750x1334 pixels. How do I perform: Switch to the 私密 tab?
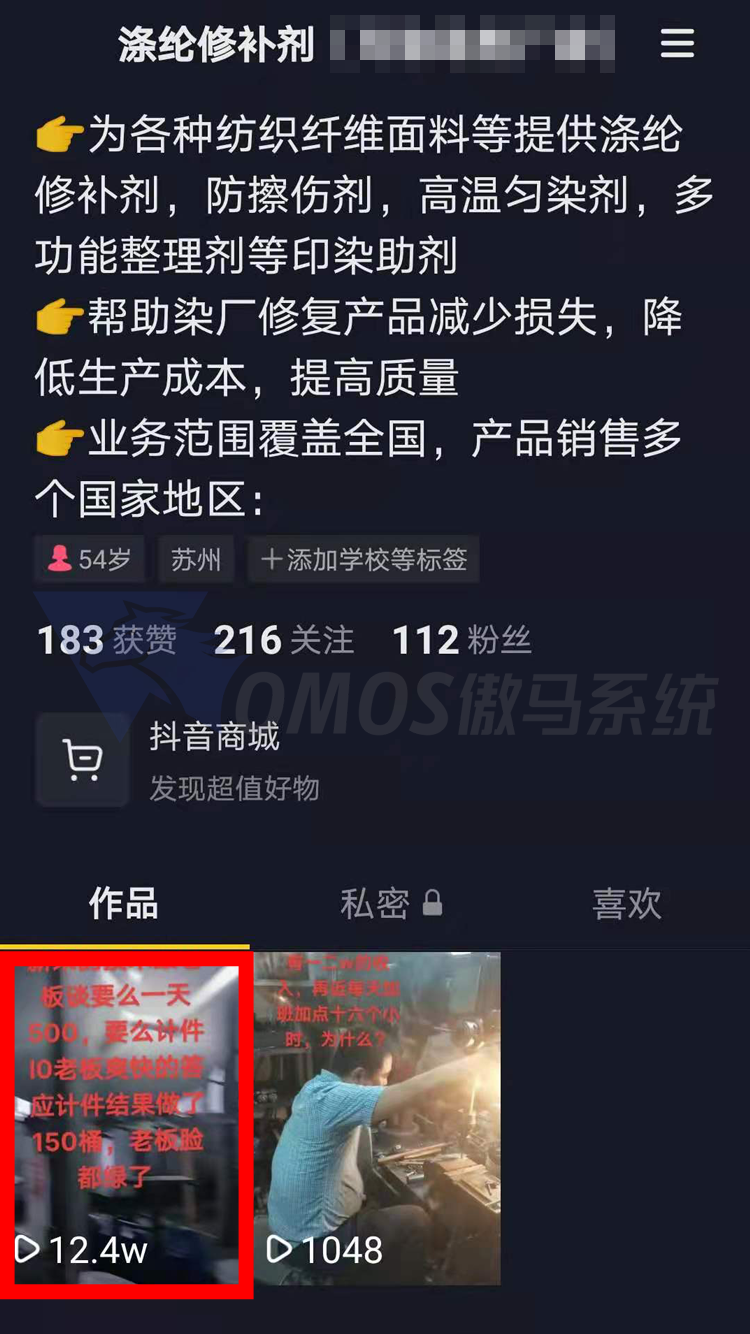click(x=390, y=904)
